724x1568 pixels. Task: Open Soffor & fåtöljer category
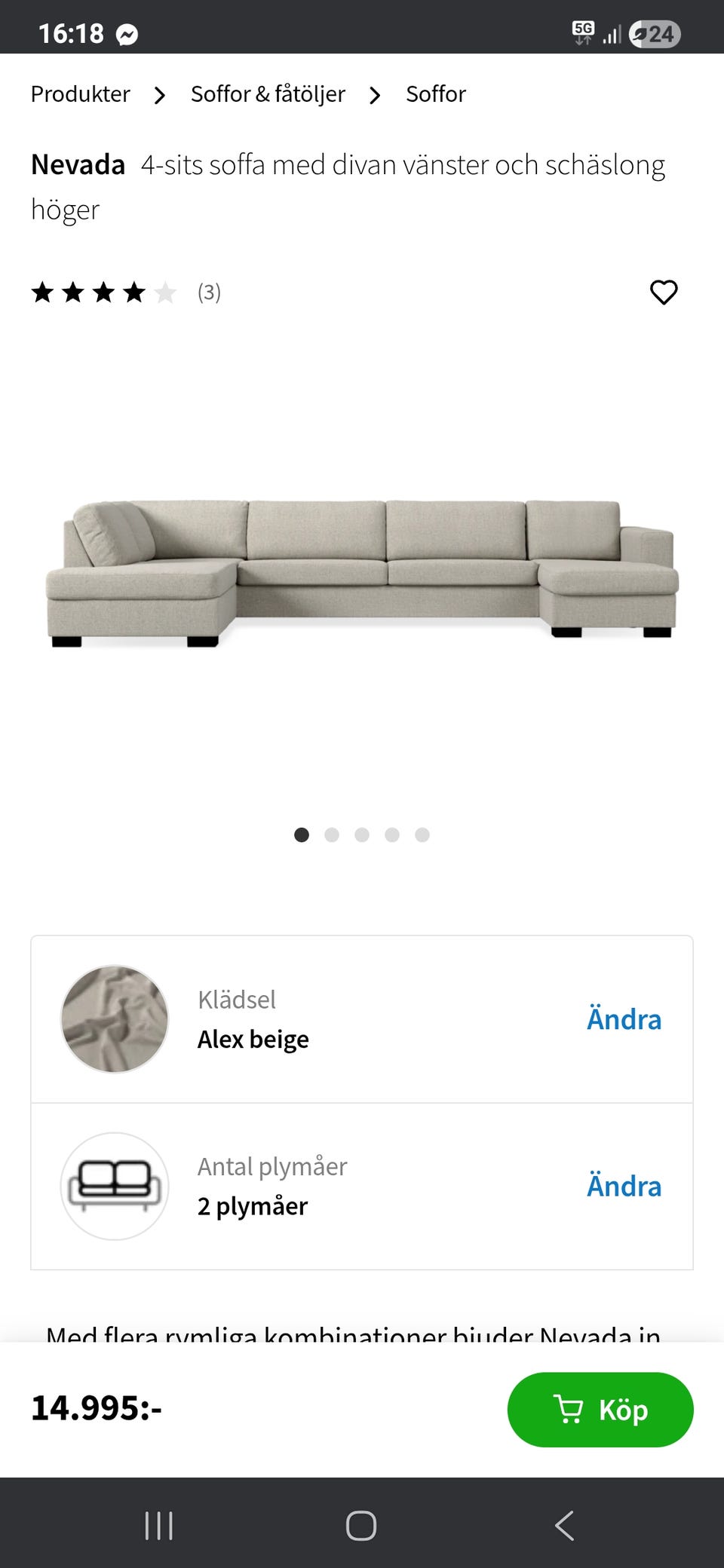[x=268, y=94]
